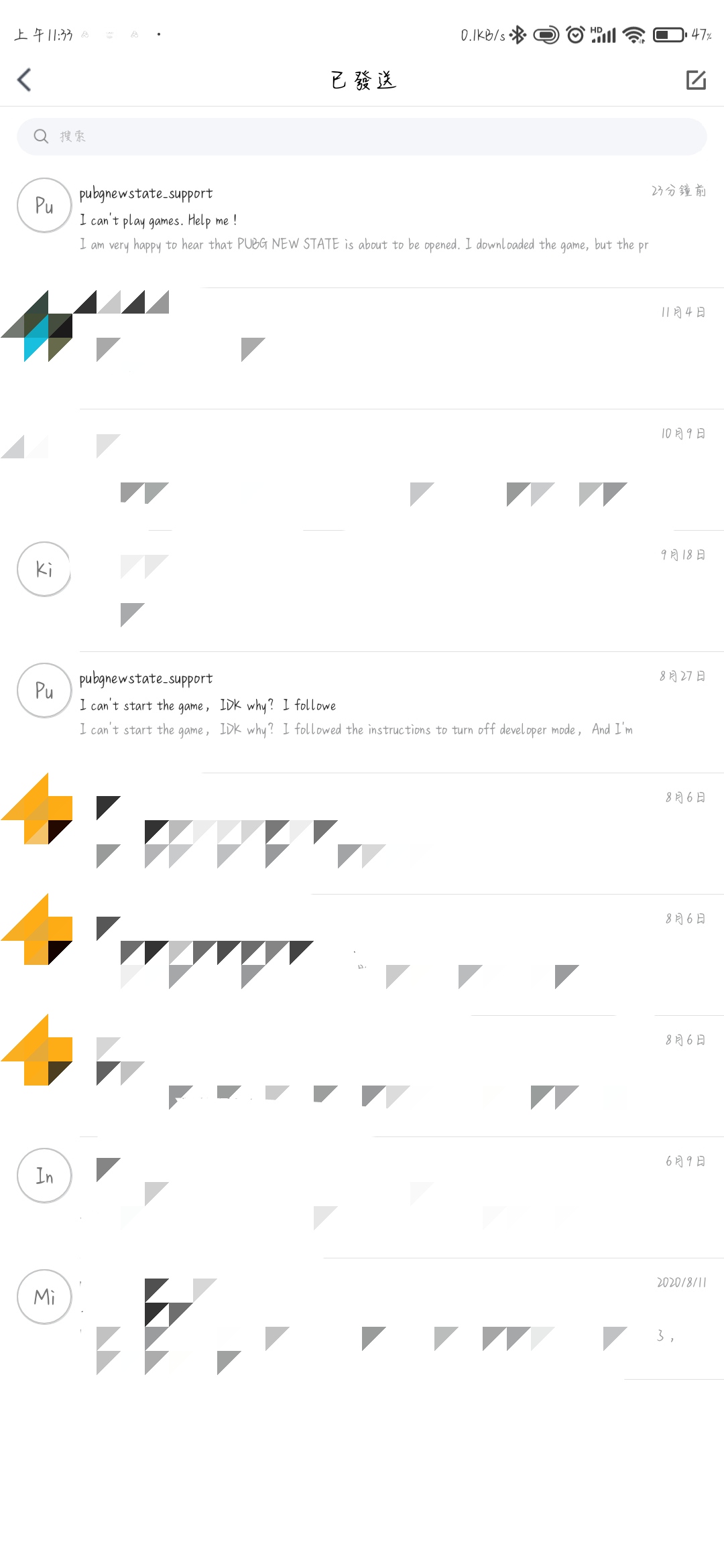The image size is (724, 1568).
Task: Open the sent email dated 11月4日
Action: [362, 348]
